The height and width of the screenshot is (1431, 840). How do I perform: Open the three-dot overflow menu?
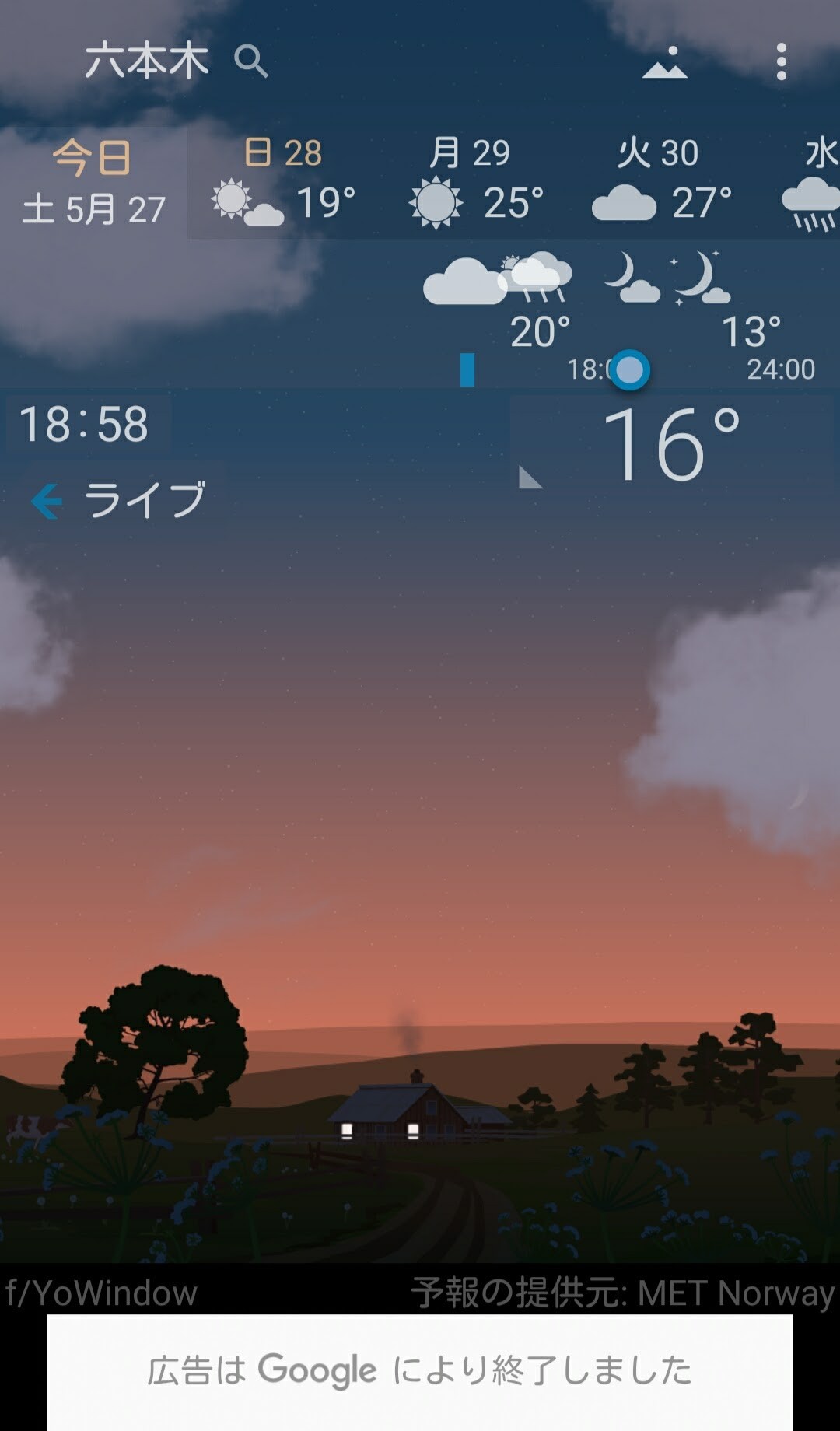pos(781,62)
